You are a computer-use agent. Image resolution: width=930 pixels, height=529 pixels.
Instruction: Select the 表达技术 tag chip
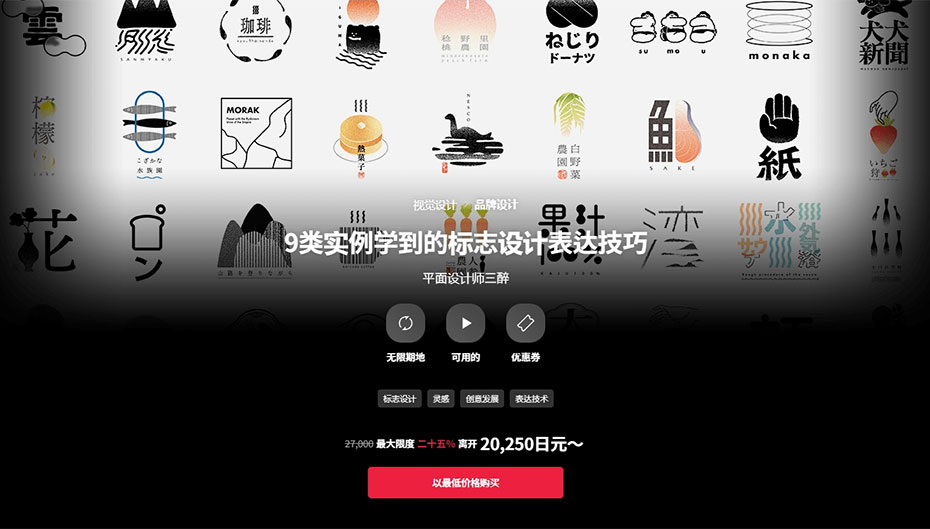(x=531, y=398)
